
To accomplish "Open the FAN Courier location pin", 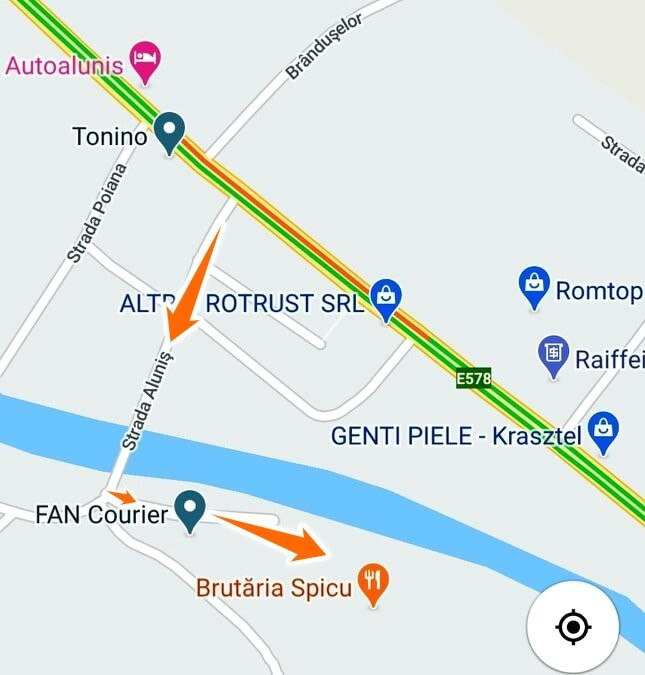I will click(190, 510).
